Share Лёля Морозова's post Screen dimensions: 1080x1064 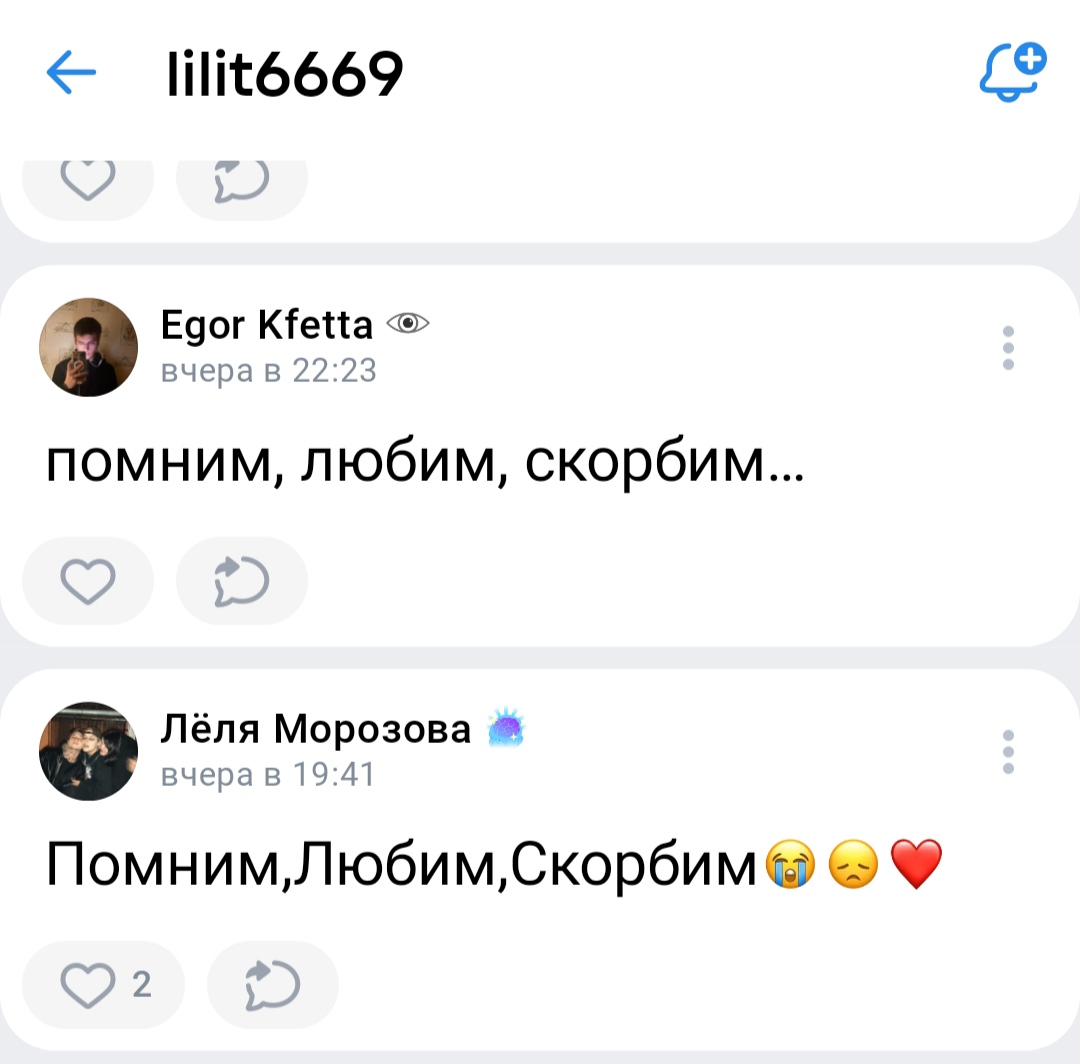pos(272,985)
